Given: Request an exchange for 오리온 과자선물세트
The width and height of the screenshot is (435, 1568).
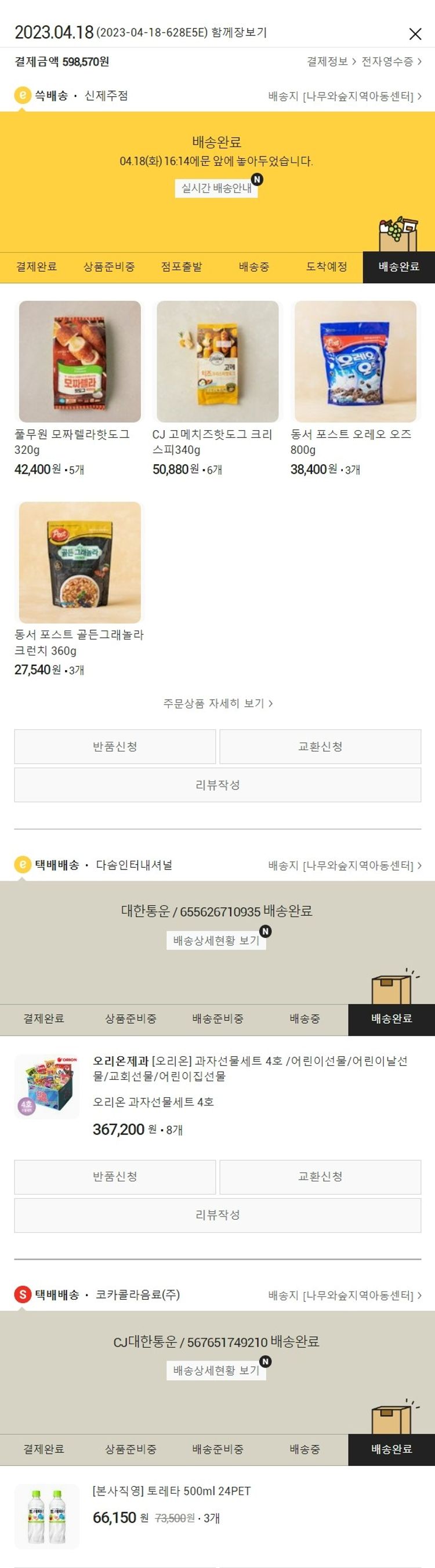Looking at the screenshot, I should pyautogui.click(x=320, y=1177).
